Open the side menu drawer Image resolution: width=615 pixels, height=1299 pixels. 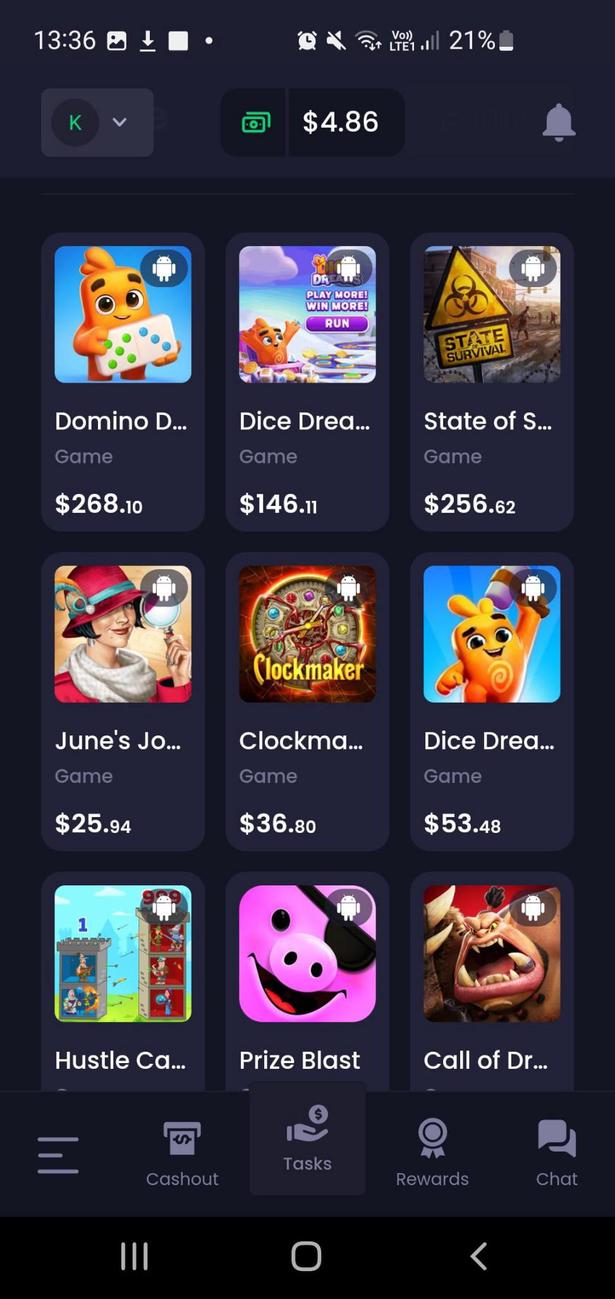click(58, 1154)
